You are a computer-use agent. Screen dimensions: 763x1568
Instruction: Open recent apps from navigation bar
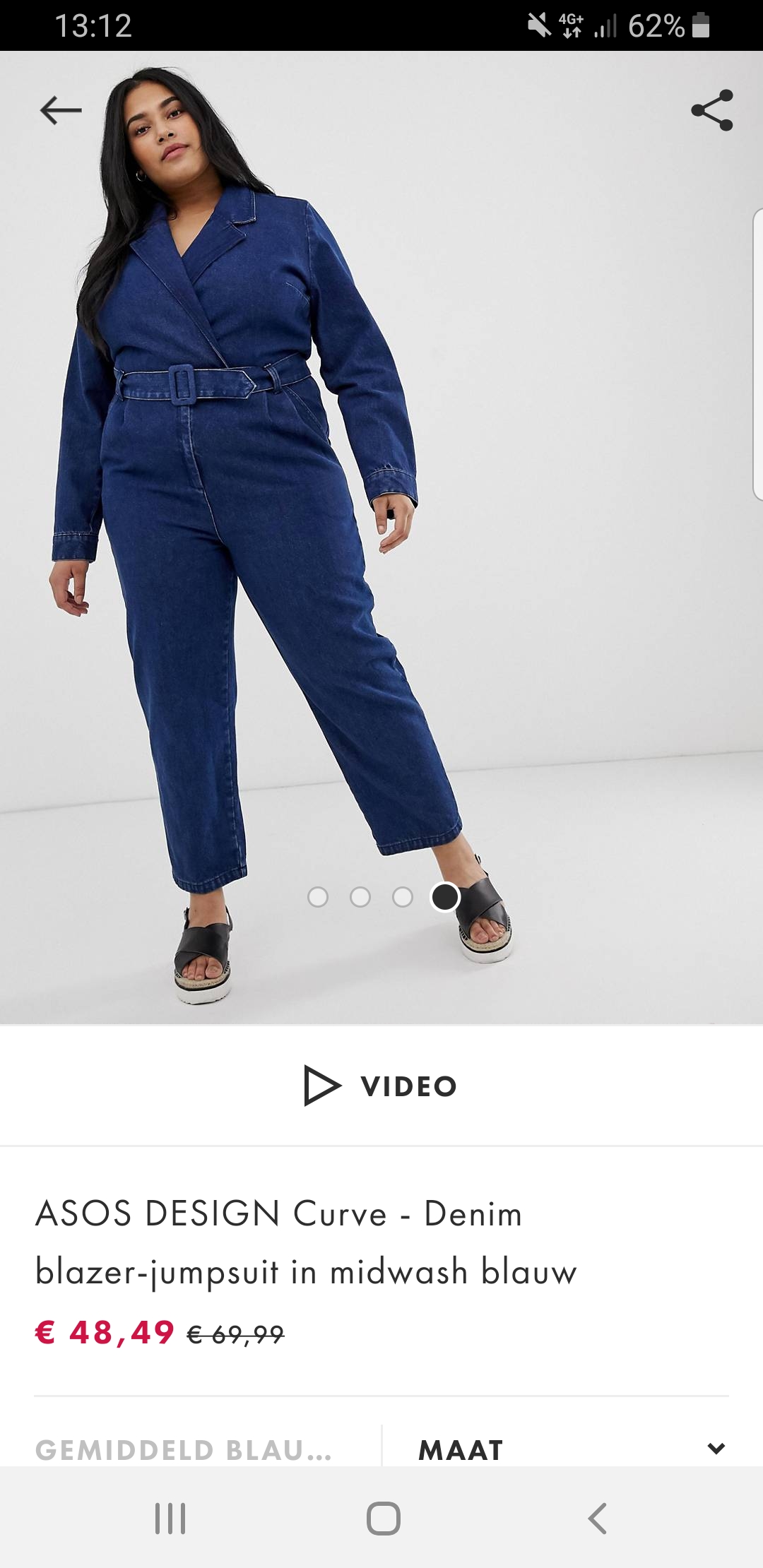[x=170, y=1518]
